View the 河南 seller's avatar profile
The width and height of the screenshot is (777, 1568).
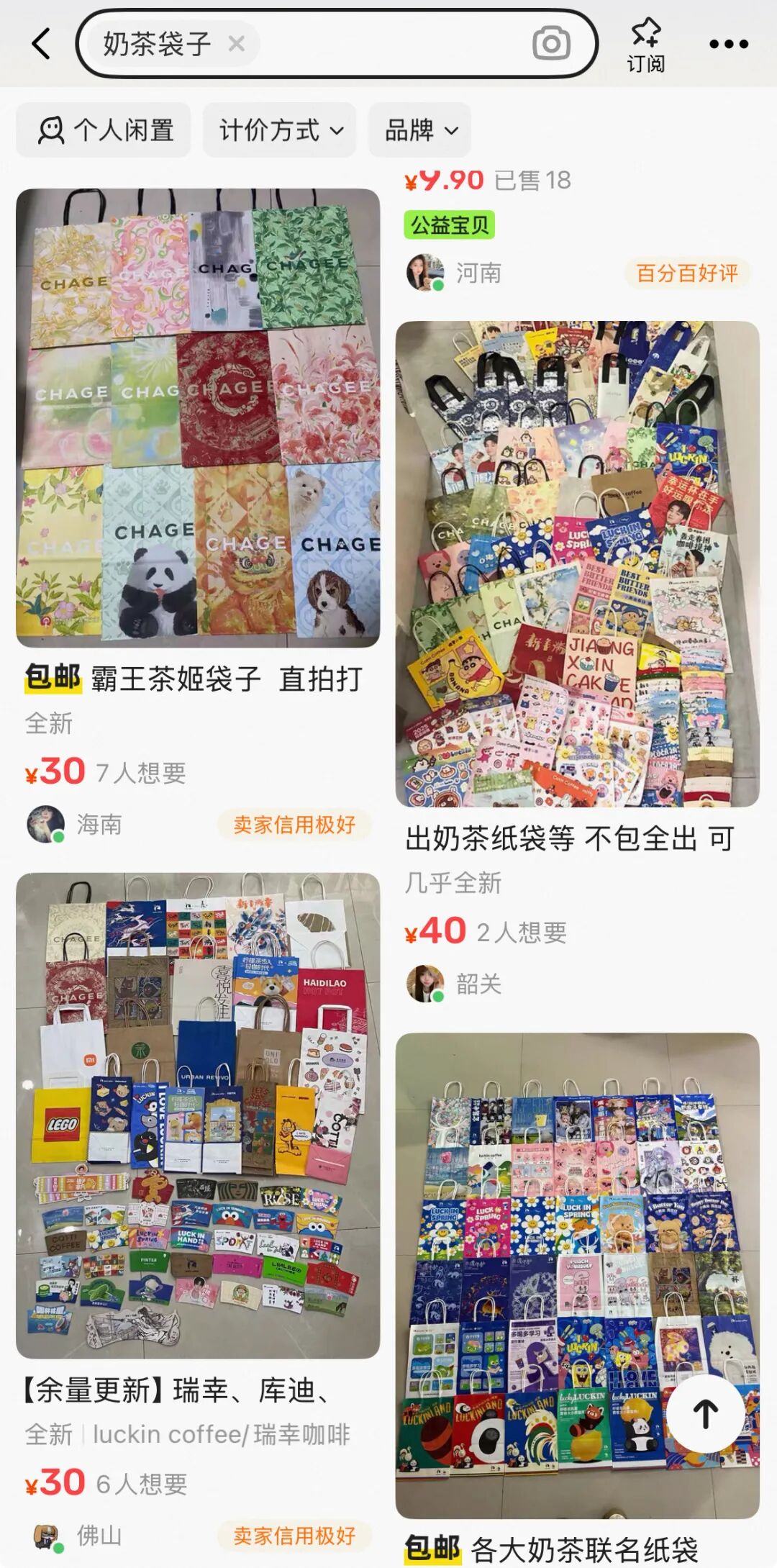tap(425, 273)
